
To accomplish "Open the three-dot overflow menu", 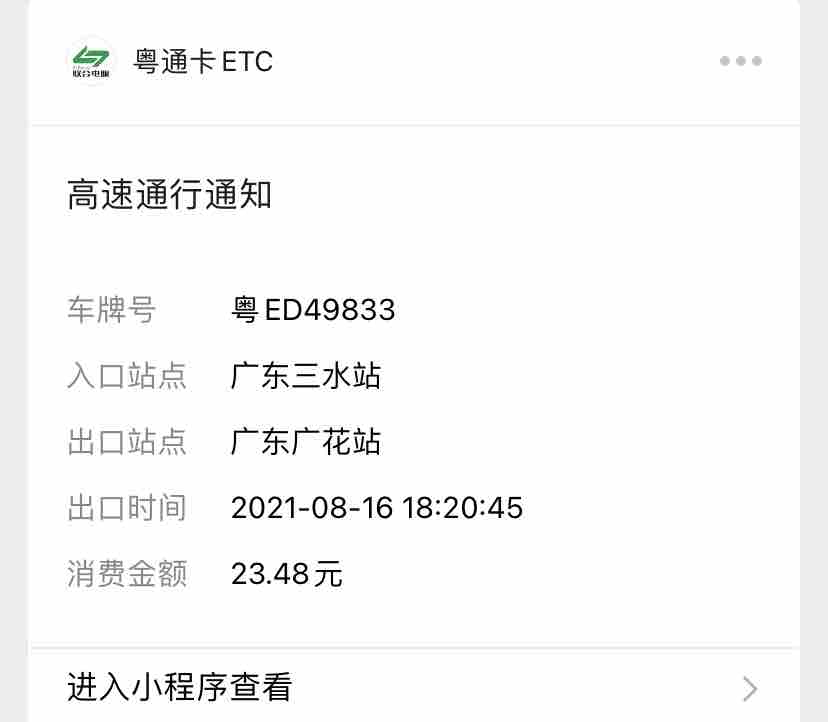I will tap(740, 61).
